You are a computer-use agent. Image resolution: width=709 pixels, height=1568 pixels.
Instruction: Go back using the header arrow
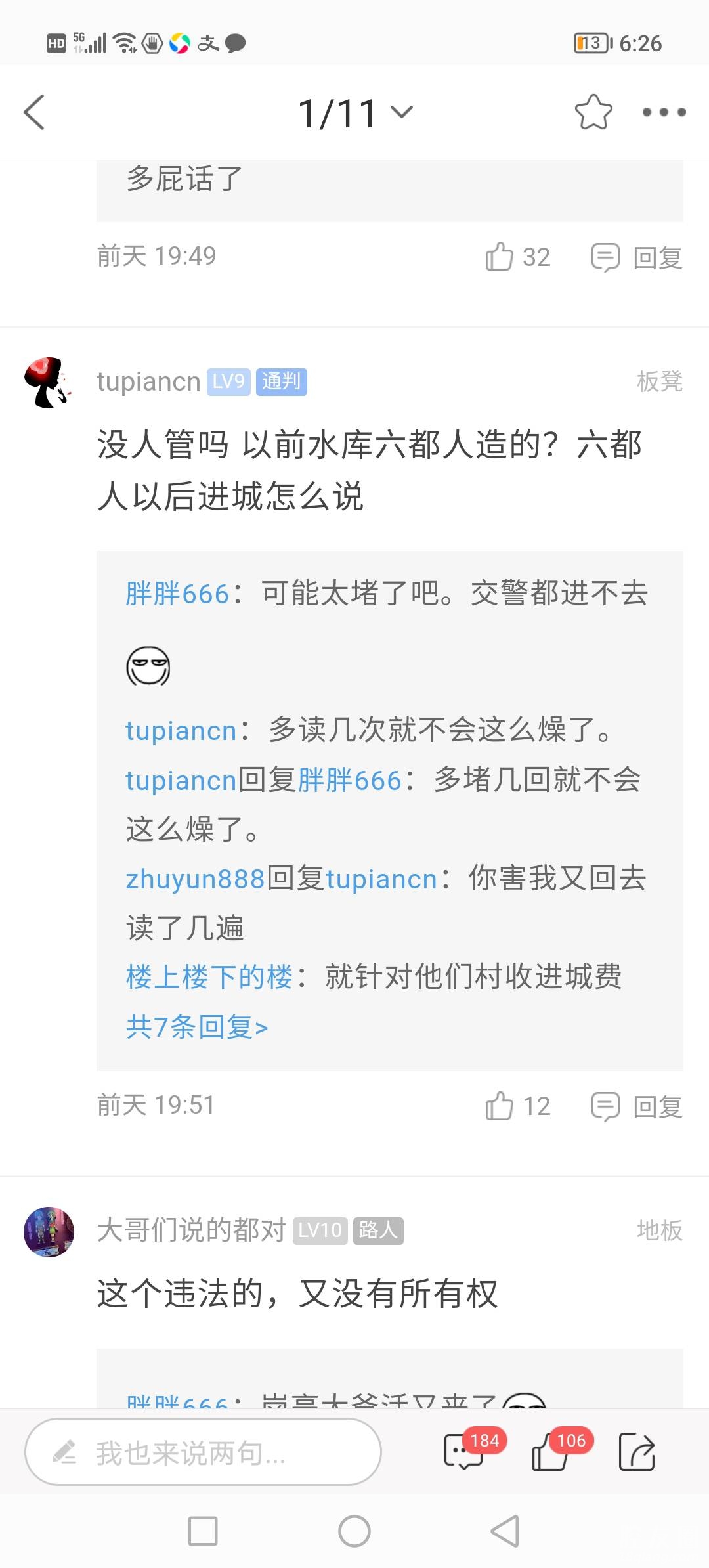coord(34,112)
